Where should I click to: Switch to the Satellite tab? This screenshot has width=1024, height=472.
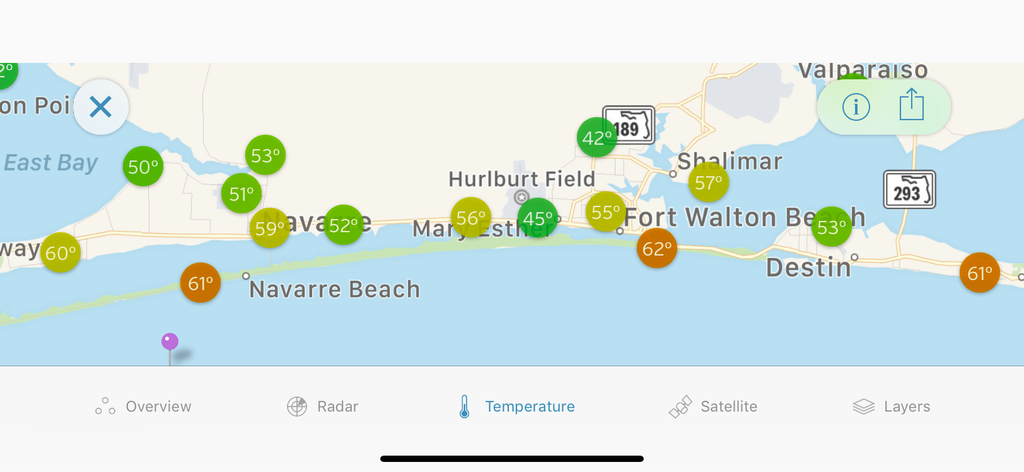(713, 406)
